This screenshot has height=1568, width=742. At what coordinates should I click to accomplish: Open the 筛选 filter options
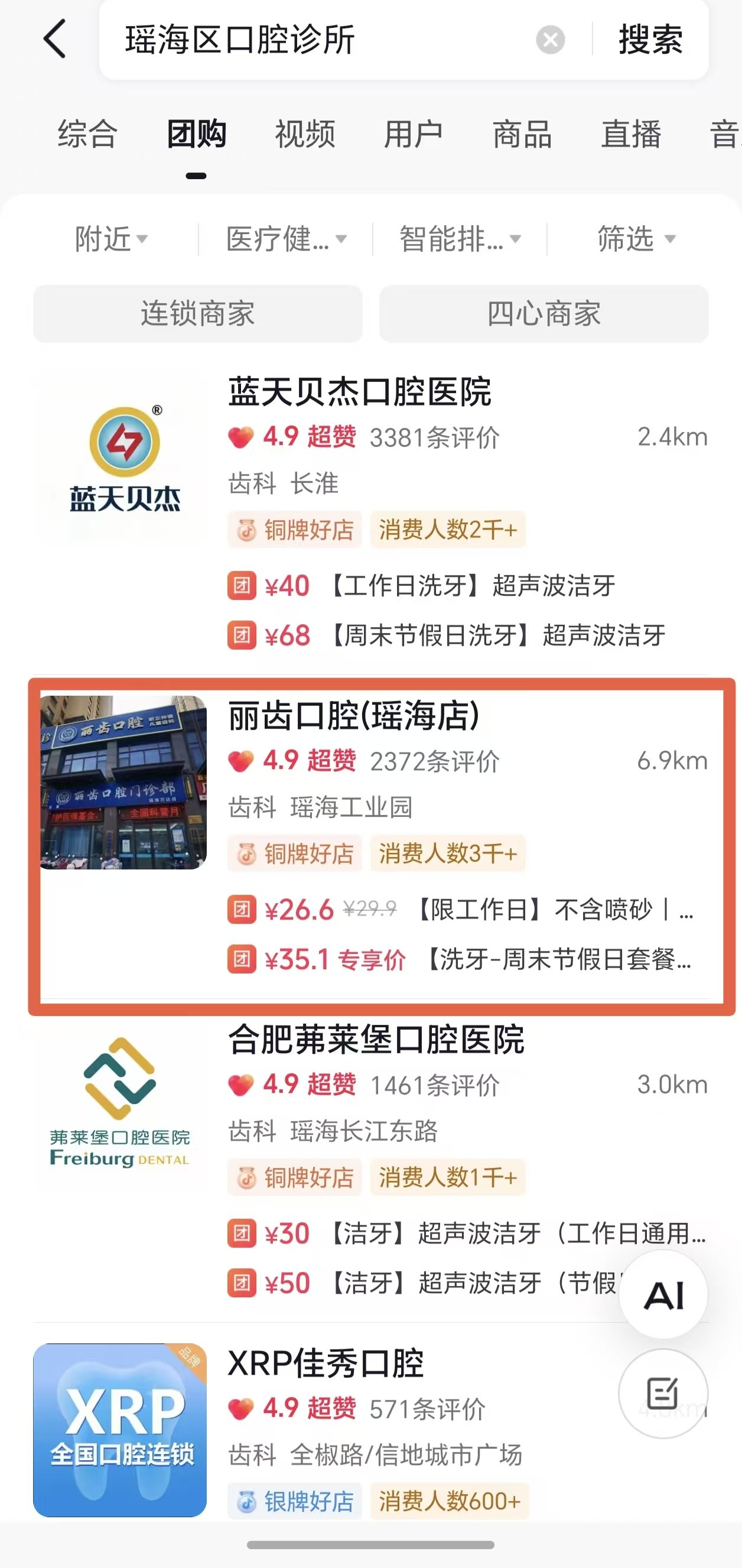click(x=636, y=239)
